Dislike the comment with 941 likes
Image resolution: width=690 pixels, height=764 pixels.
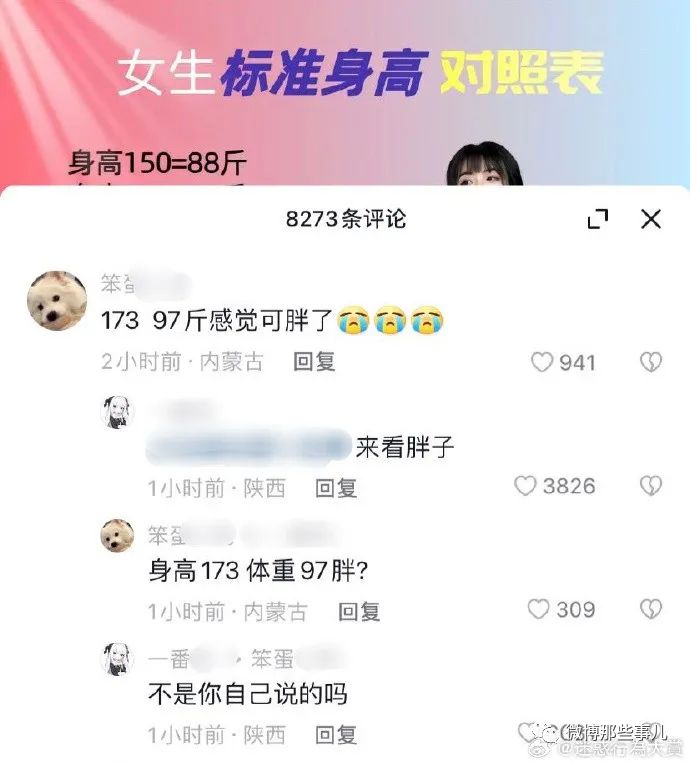pyautogui.click(x=651, y=362)
